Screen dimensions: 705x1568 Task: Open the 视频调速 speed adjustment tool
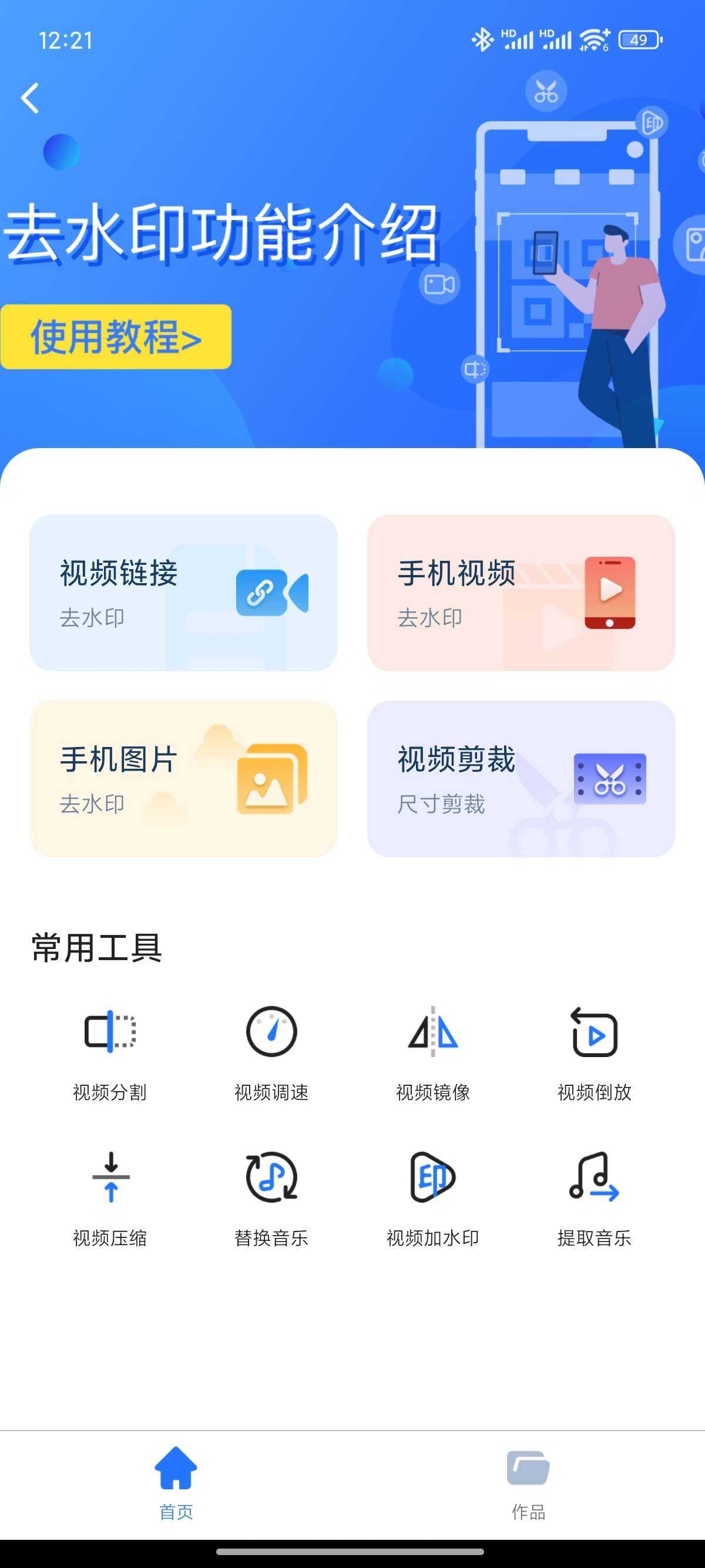click(272, 1053)
